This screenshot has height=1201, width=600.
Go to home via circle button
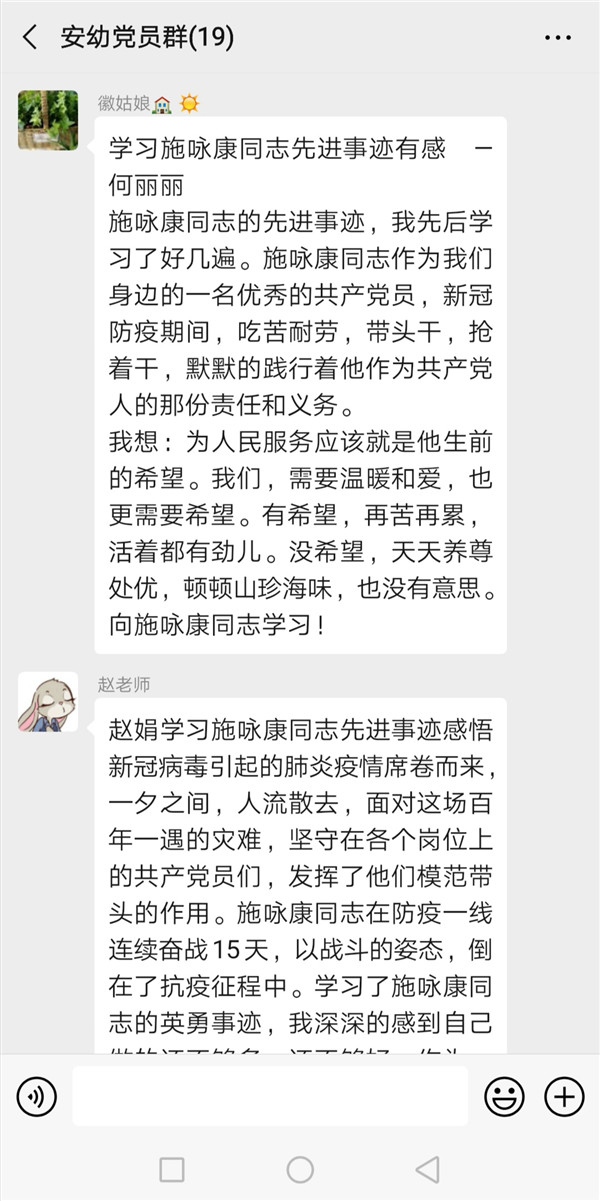pos(300,1169)
